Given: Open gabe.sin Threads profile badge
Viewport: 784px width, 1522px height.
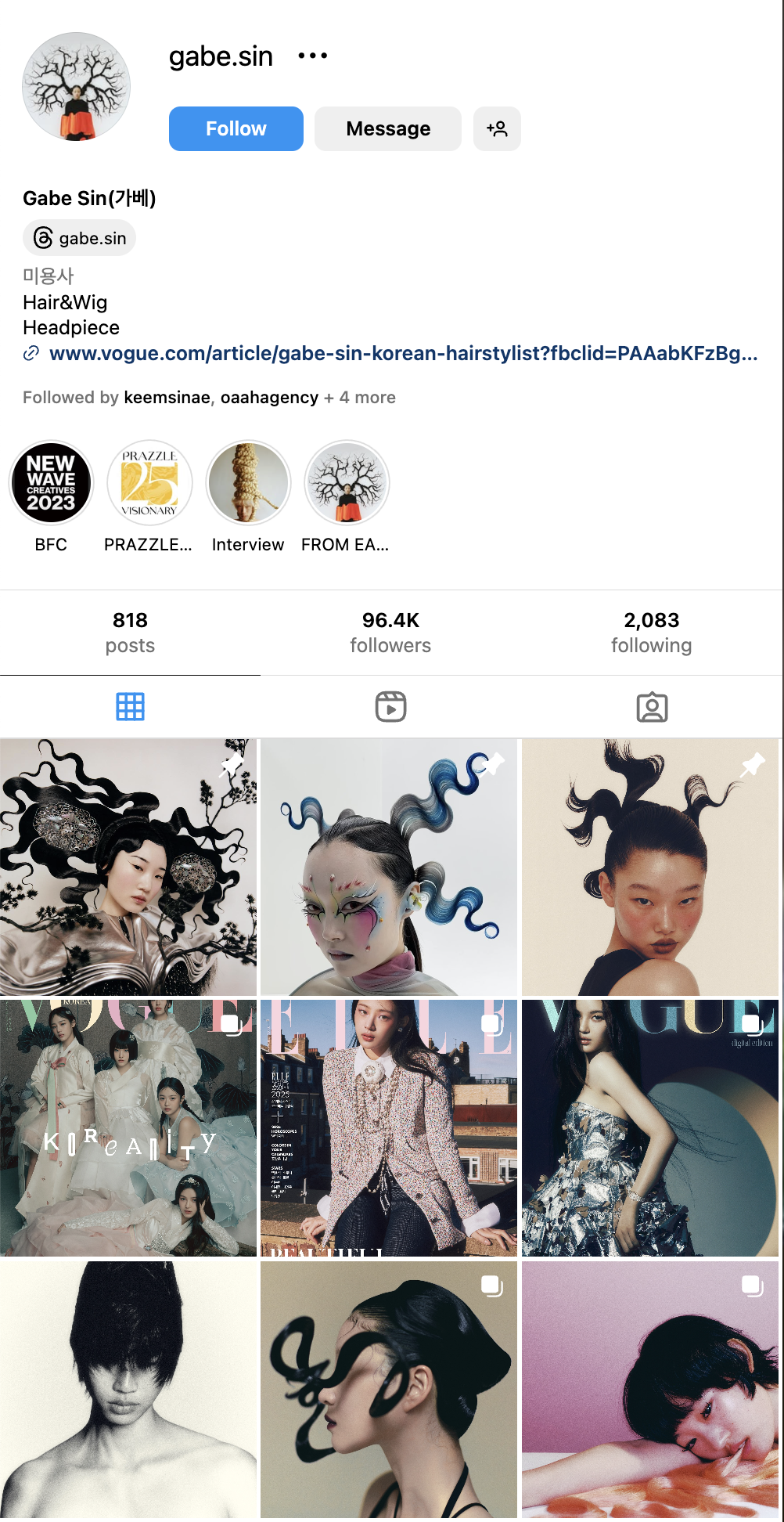Looking at the screenshot, I should tap(80, 238).
